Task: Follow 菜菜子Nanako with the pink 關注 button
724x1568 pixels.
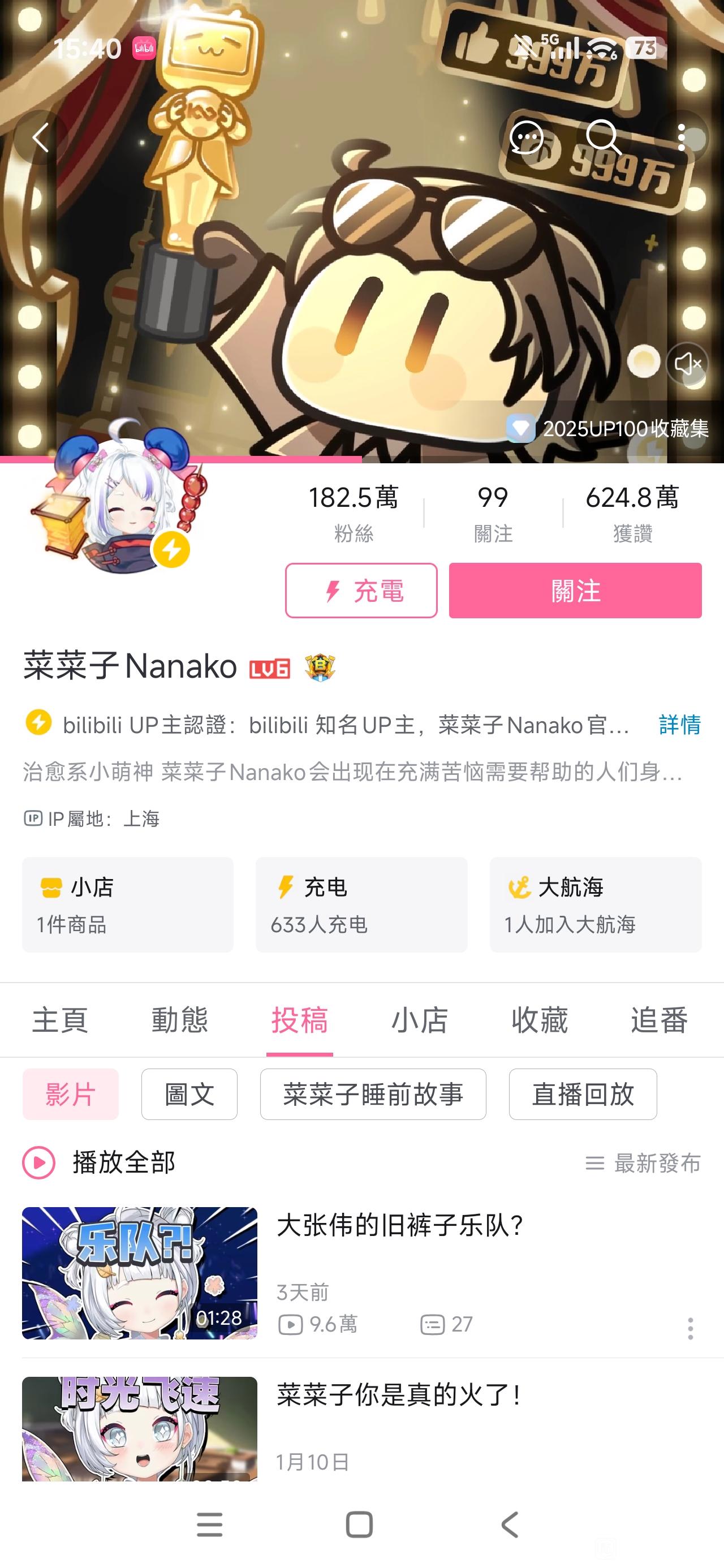Action: [x=575, y=591]
